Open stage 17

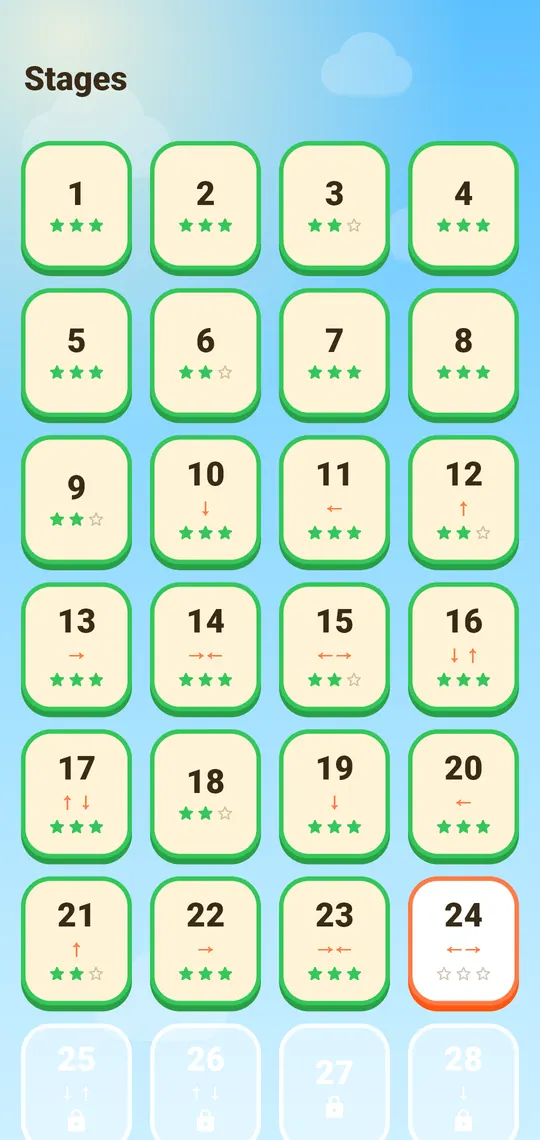click(76, 796)
